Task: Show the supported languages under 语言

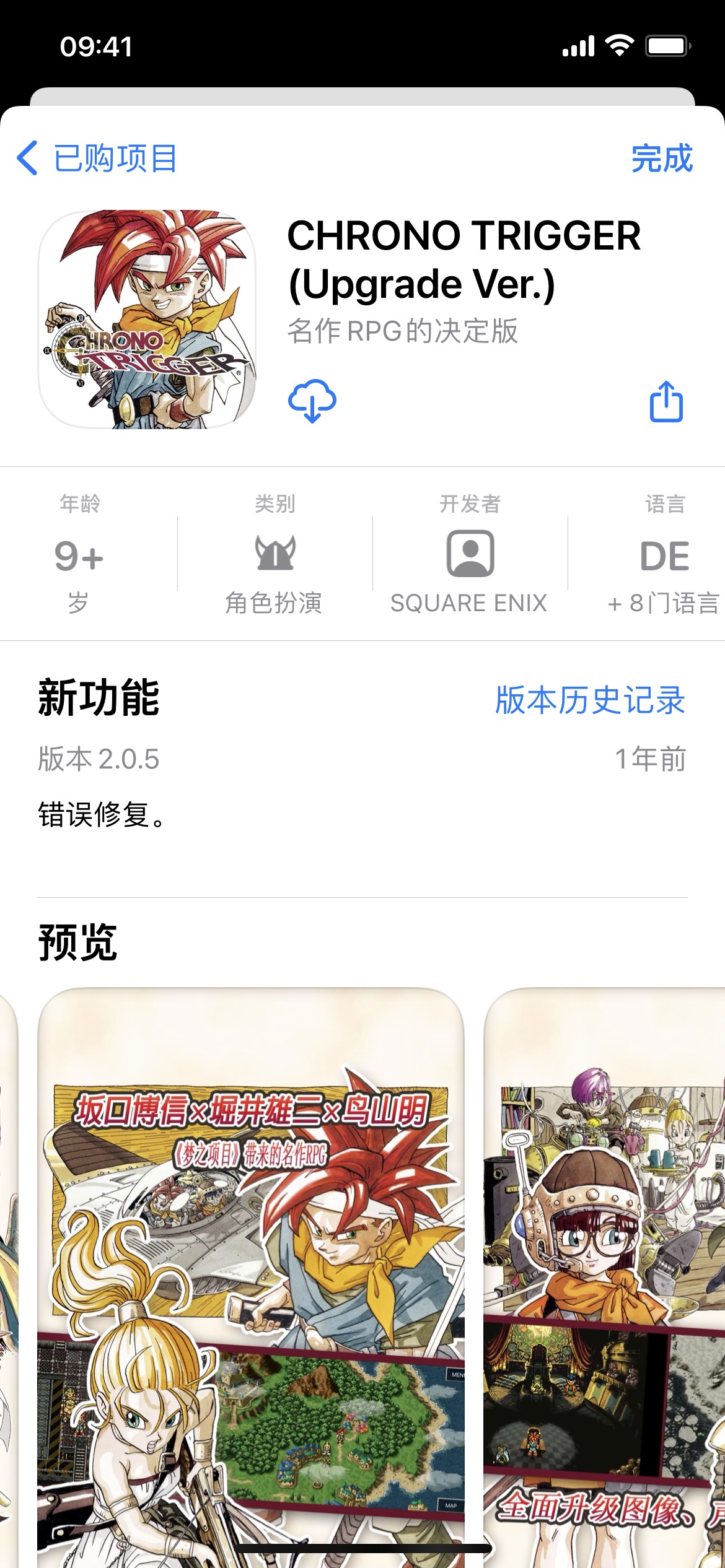Action: coord(664,554)
